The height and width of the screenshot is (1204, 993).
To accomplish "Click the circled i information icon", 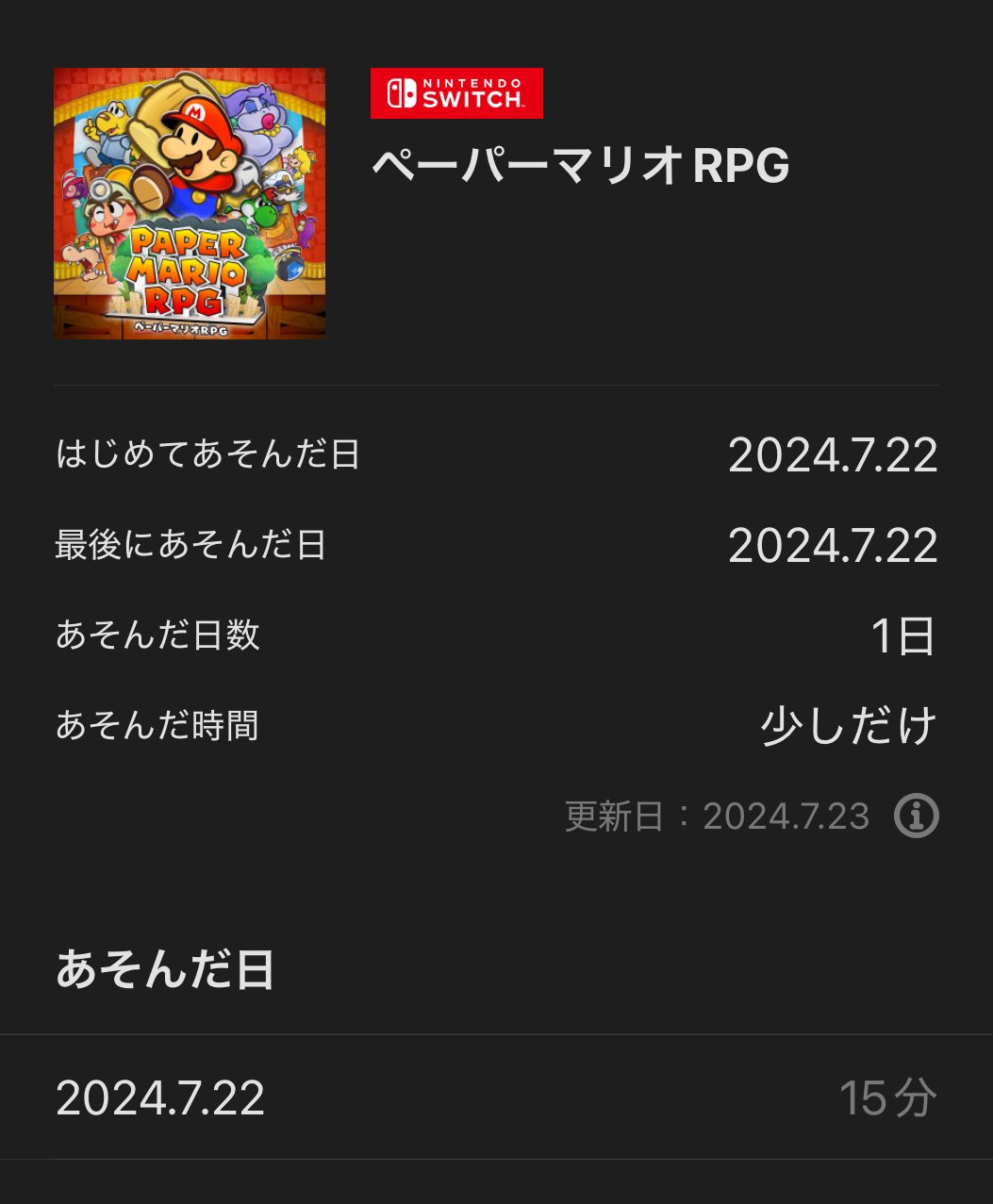I will coord(916,816).
